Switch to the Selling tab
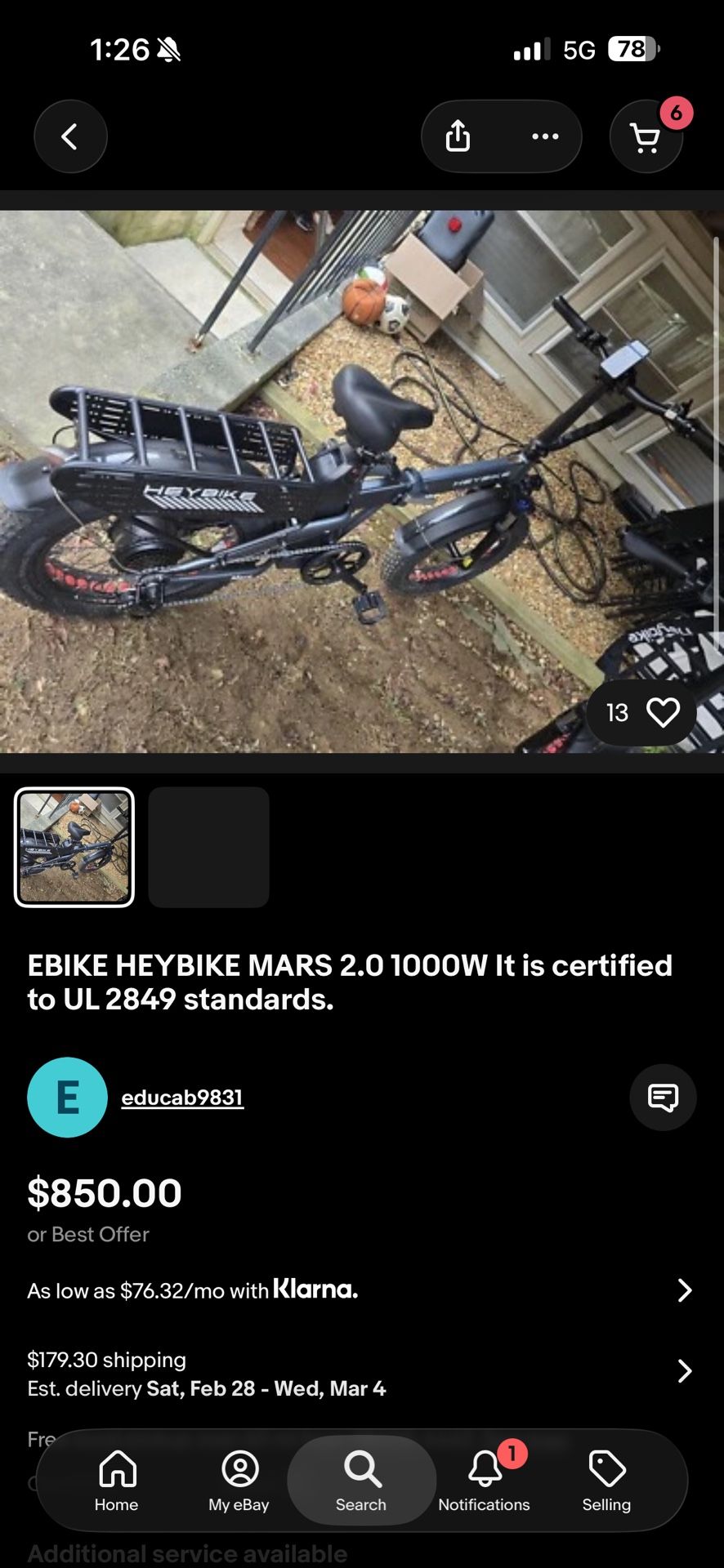This screenshot has height=1568, width=724. tap(606, 1480)
